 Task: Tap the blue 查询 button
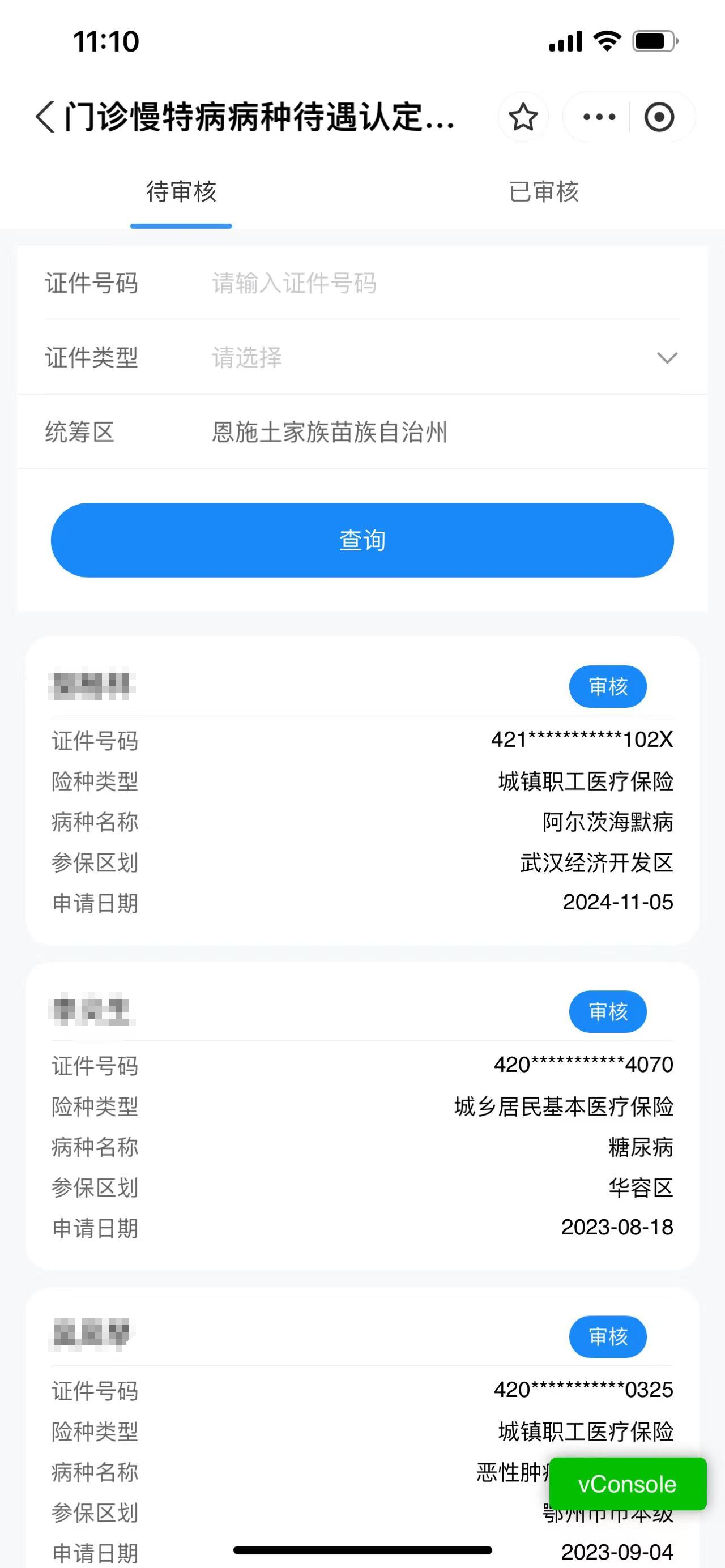coord(362,540)
